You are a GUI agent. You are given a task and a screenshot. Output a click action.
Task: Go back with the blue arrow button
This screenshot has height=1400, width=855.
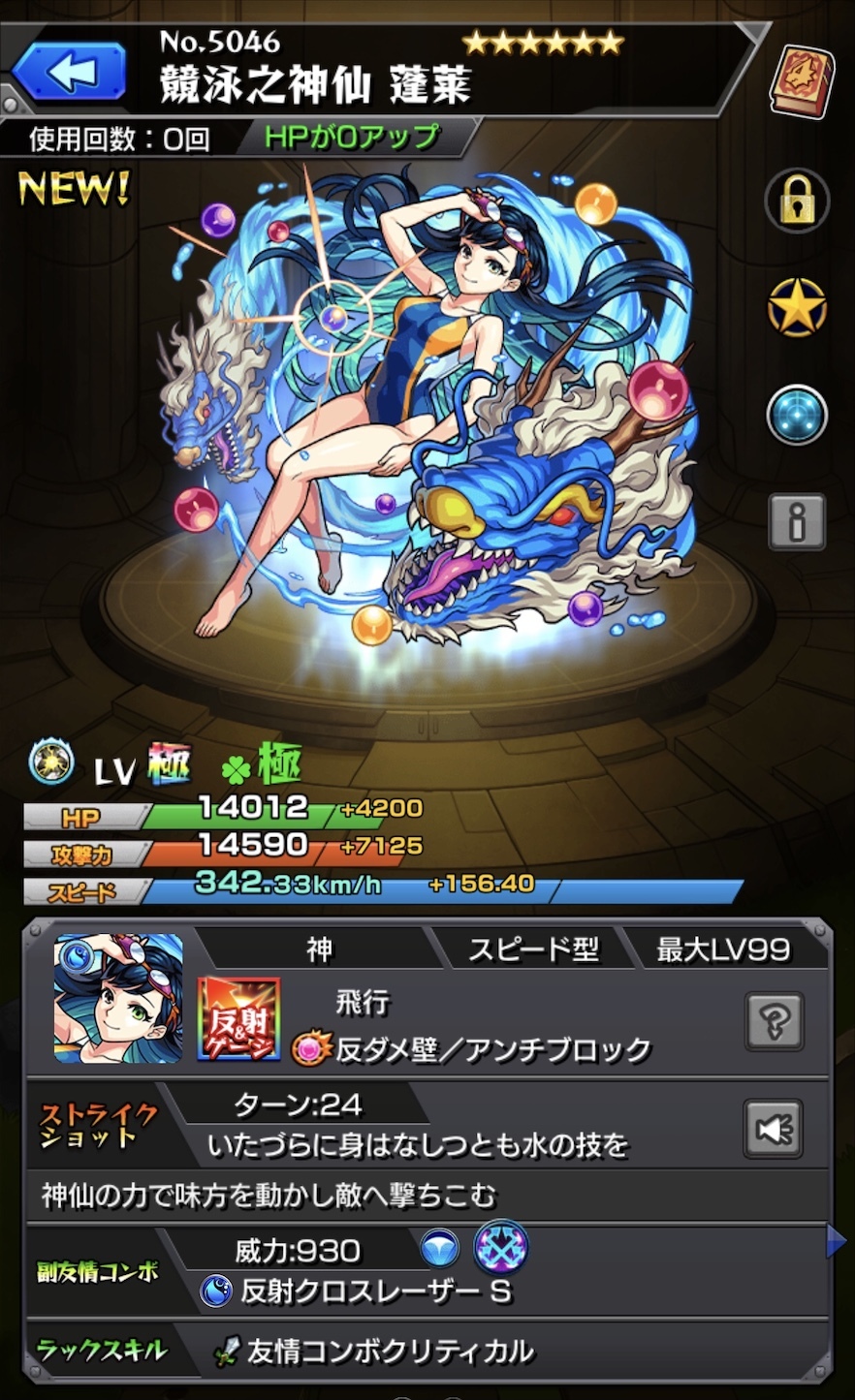coord(70,71)
